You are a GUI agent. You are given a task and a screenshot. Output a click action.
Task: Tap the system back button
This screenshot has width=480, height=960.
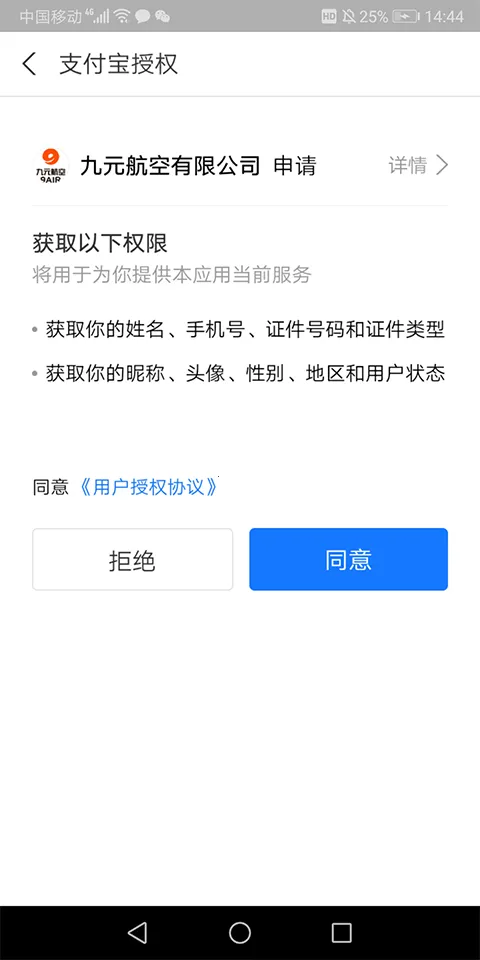pyautogui.click(x=138, y=932)
